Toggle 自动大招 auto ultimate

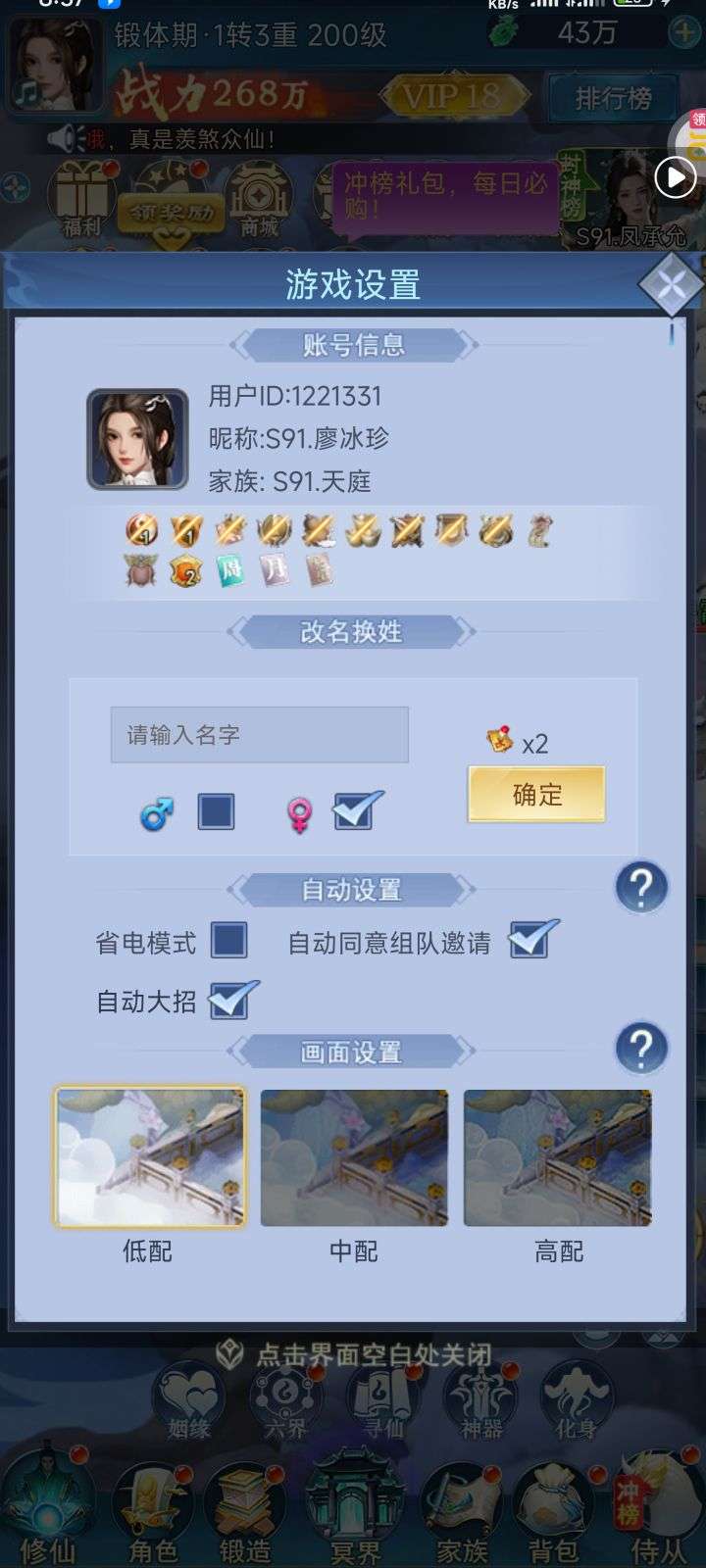[233, 1001]
